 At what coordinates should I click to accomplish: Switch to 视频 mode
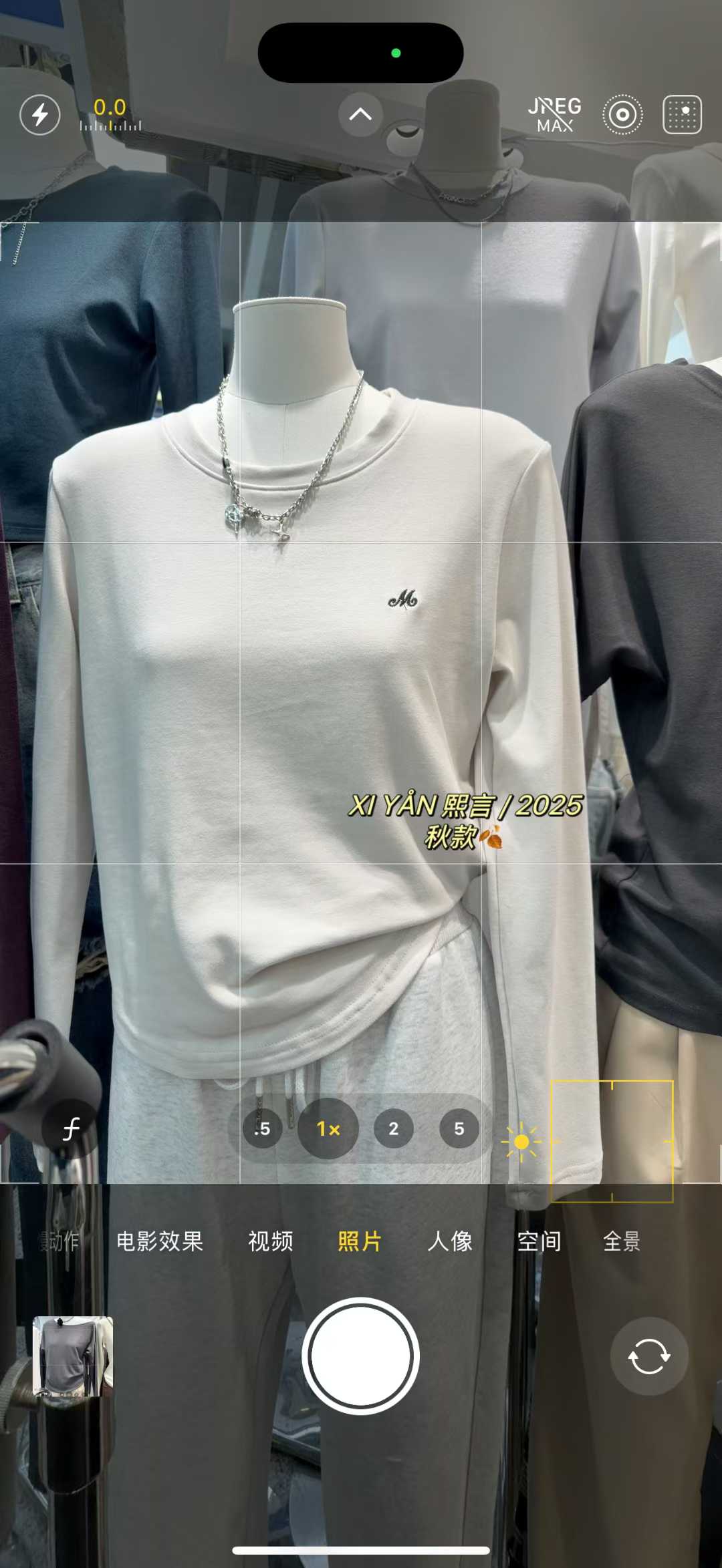[x=271, y=1242]
